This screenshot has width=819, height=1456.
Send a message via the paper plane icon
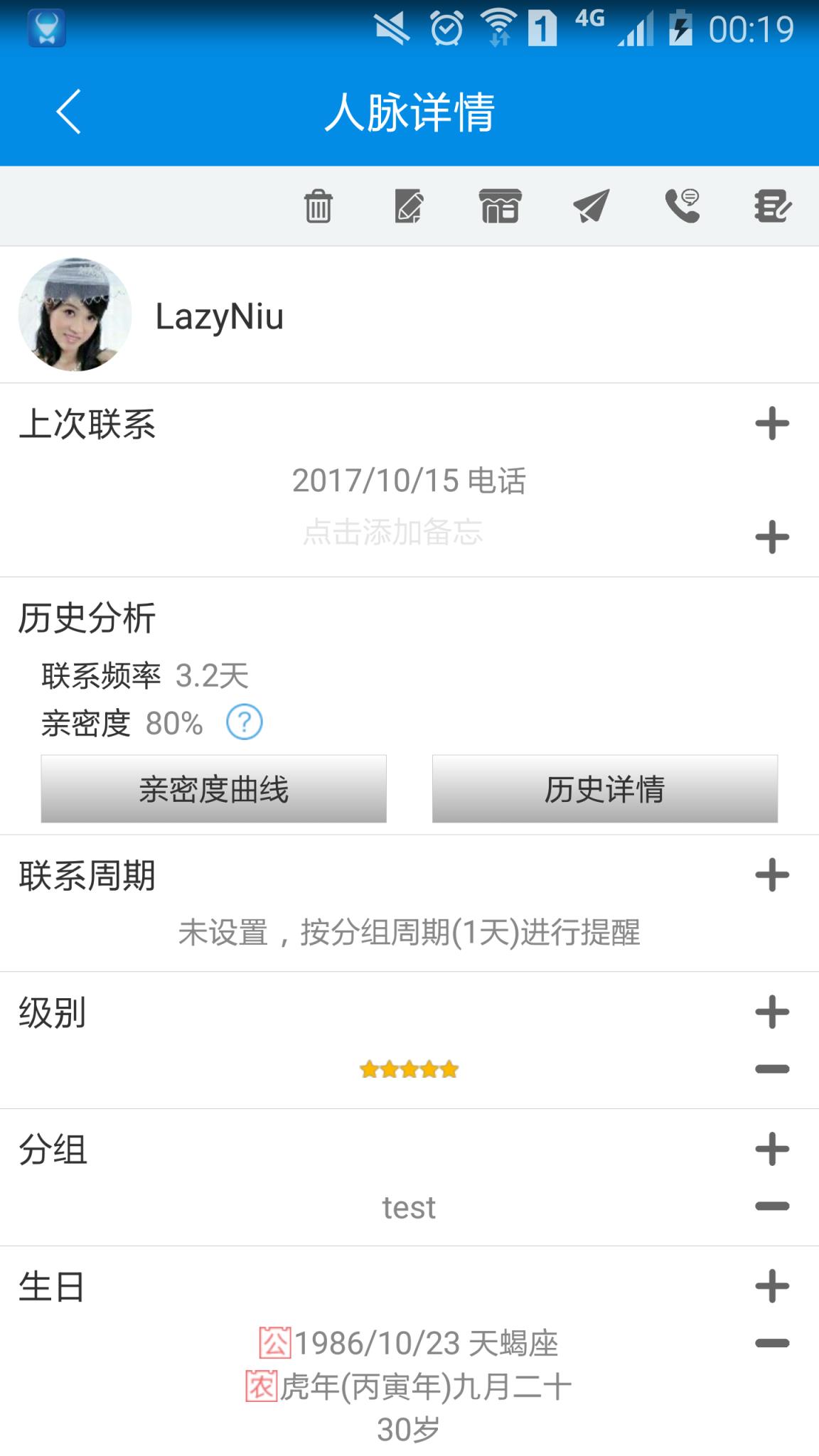(591, 206)
